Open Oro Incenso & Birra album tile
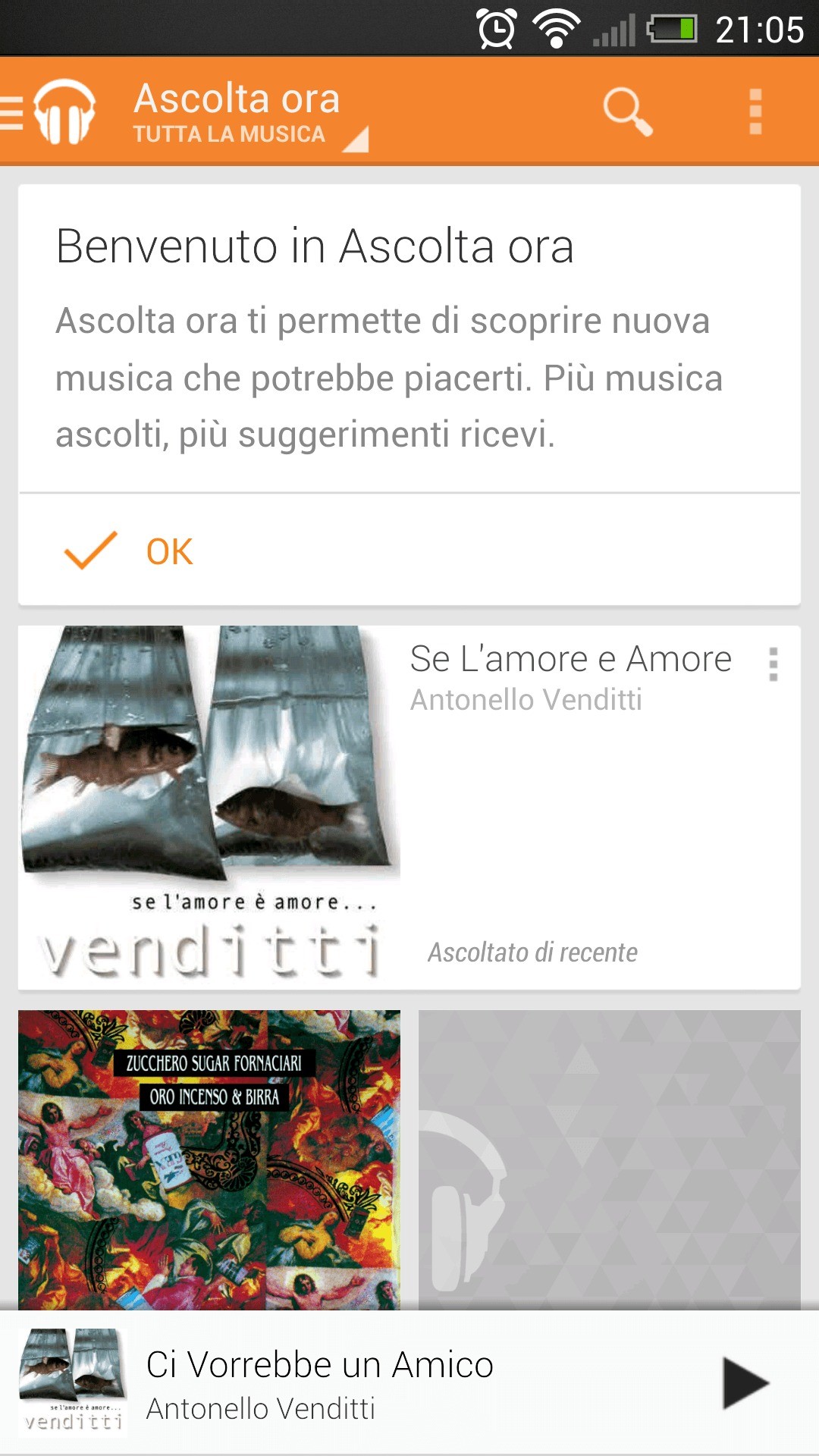This screenshot has height=1456, width=819. pyautogui.click(x=209, y=1160)
